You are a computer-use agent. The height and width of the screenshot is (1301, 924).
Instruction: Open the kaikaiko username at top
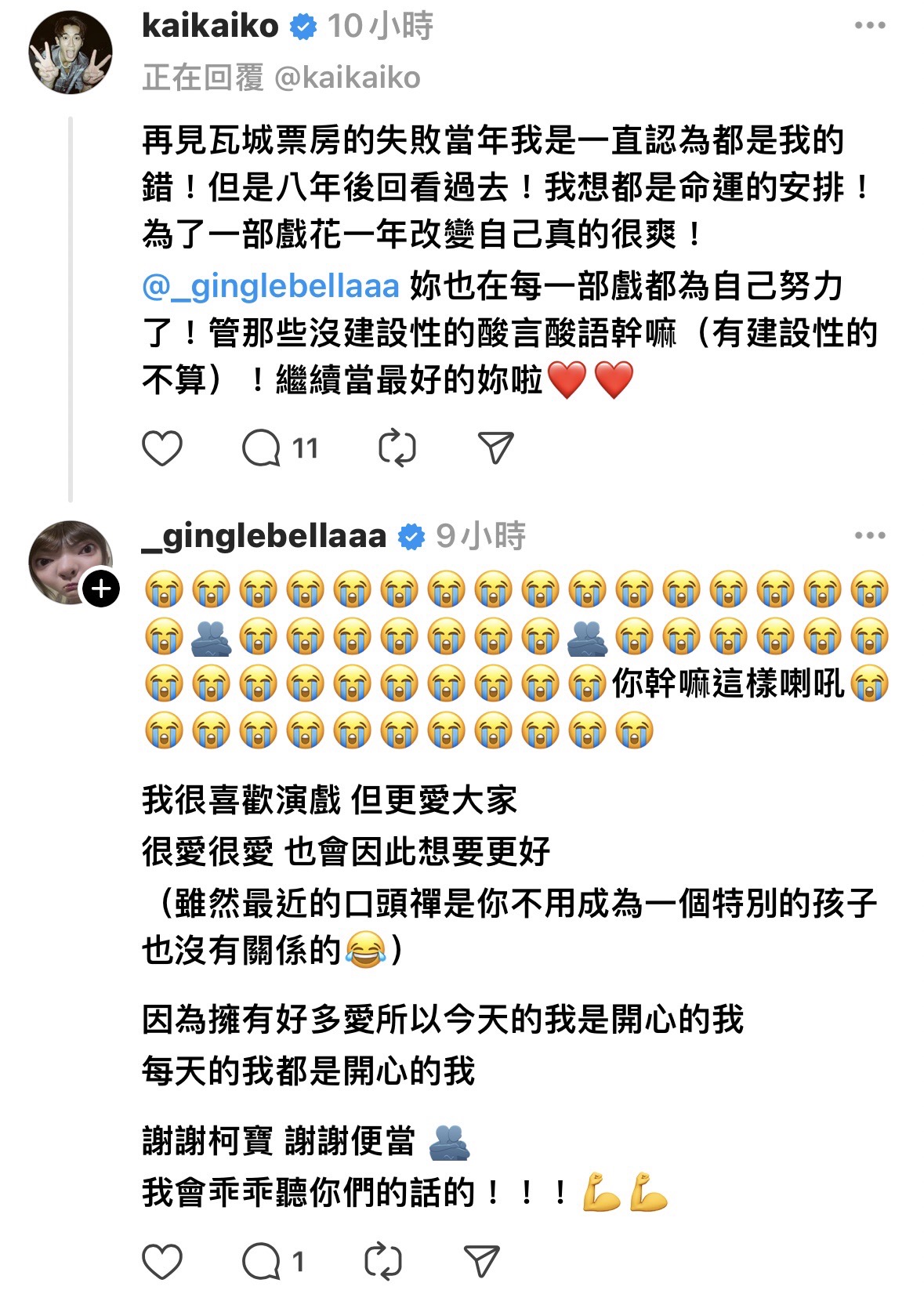(210, 26)
